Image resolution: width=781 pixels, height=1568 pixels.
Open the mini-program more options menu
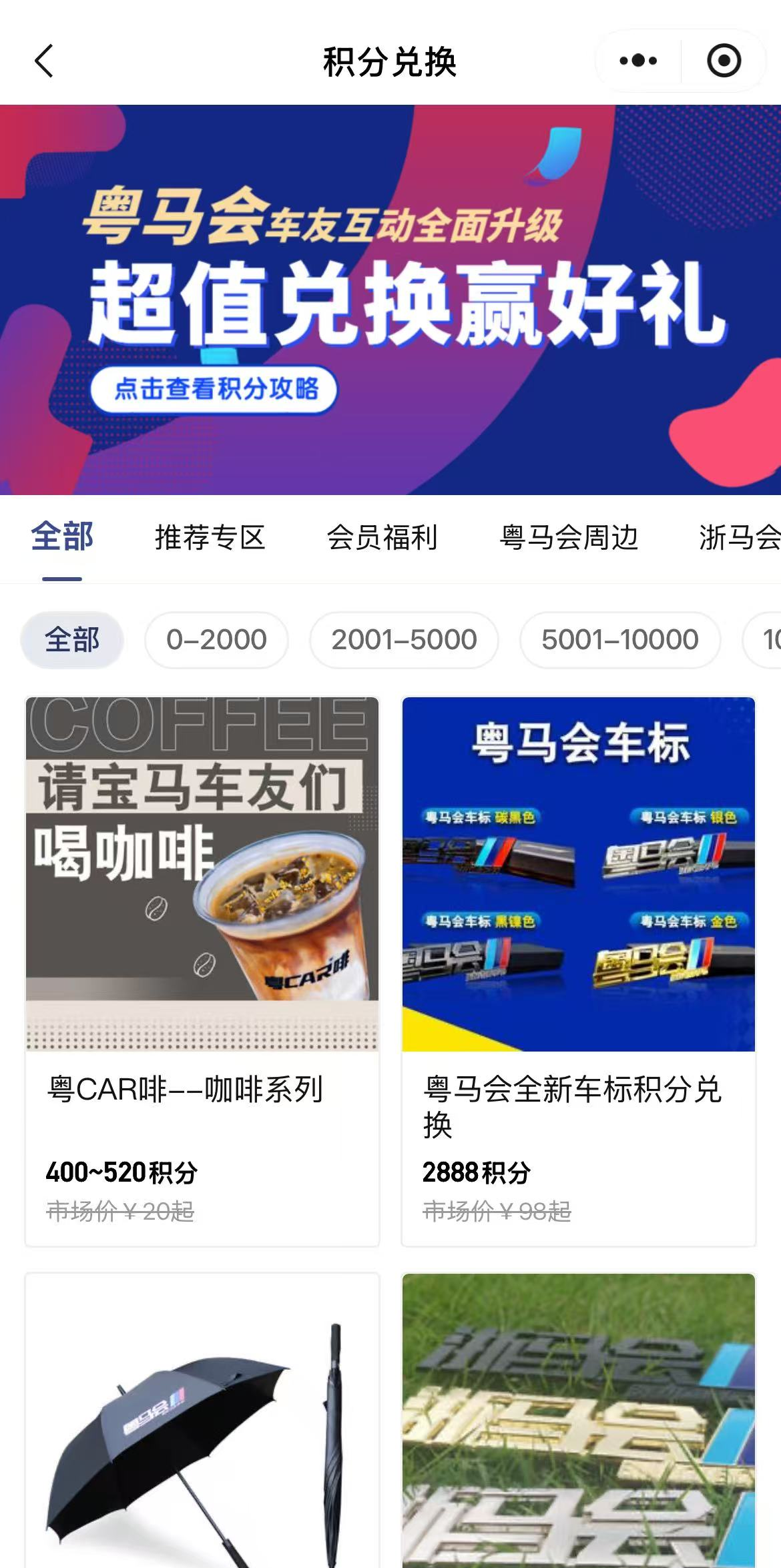coord(637,60)
